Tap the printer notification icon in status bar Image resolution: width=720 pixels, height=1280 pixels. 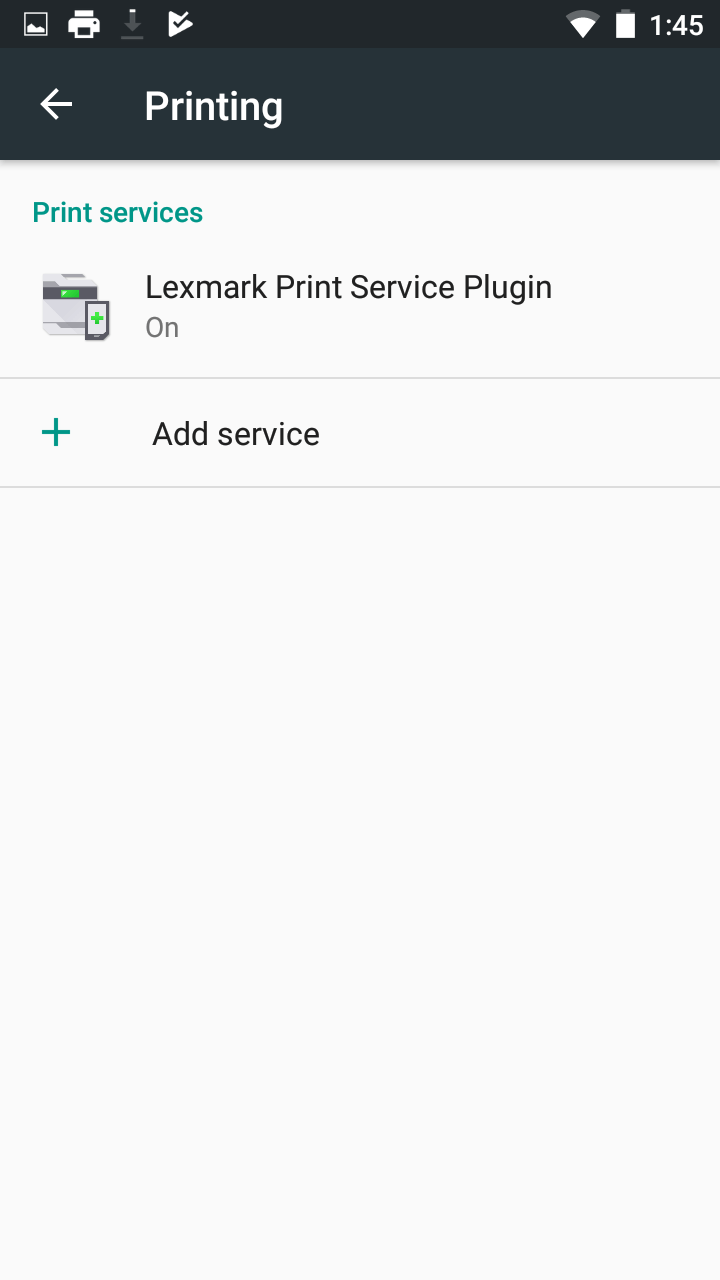[x=84, y=24]
